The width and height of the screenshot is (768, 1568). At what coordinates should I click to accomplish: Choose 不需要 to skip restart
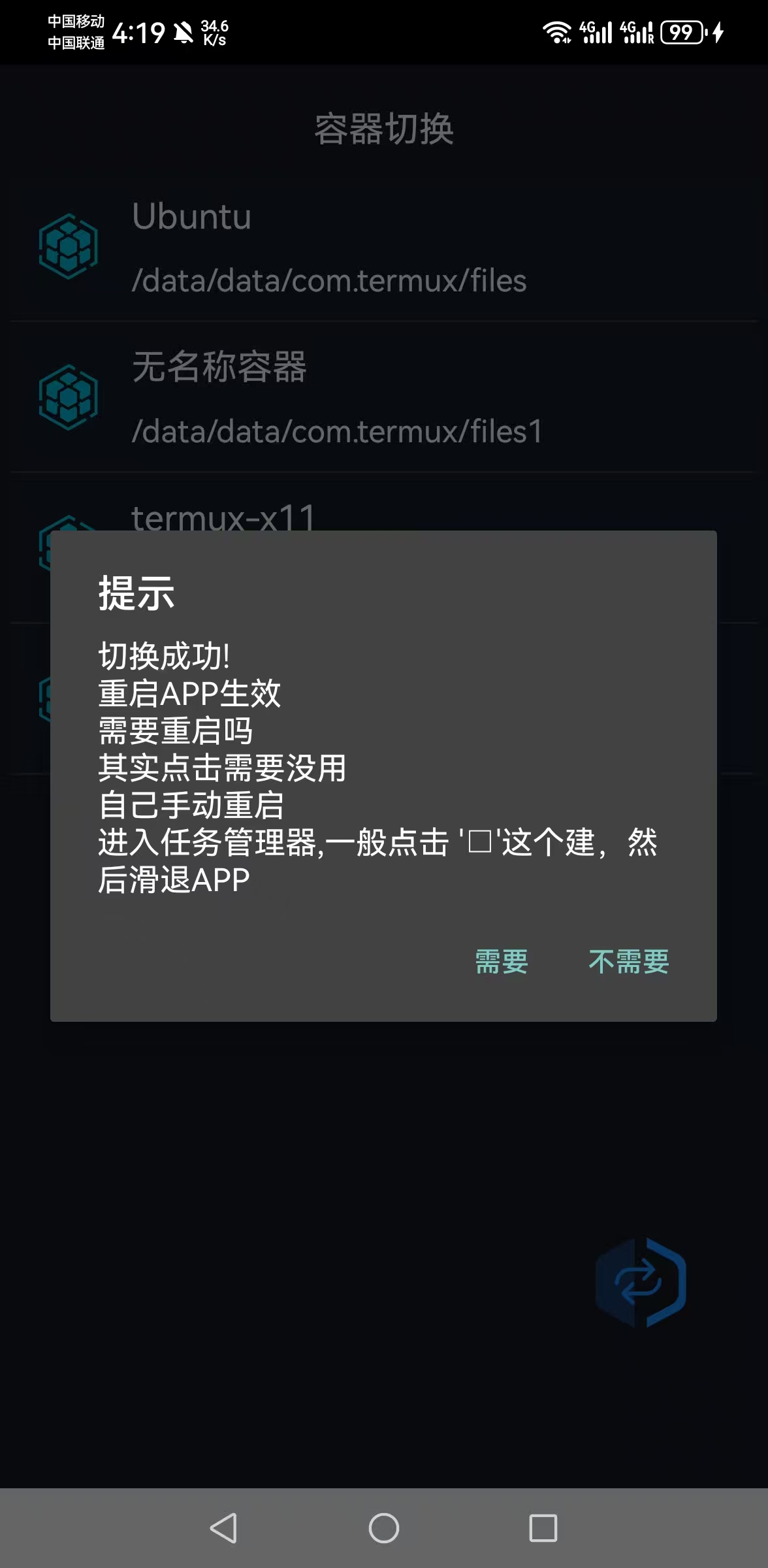pos(628,962)
